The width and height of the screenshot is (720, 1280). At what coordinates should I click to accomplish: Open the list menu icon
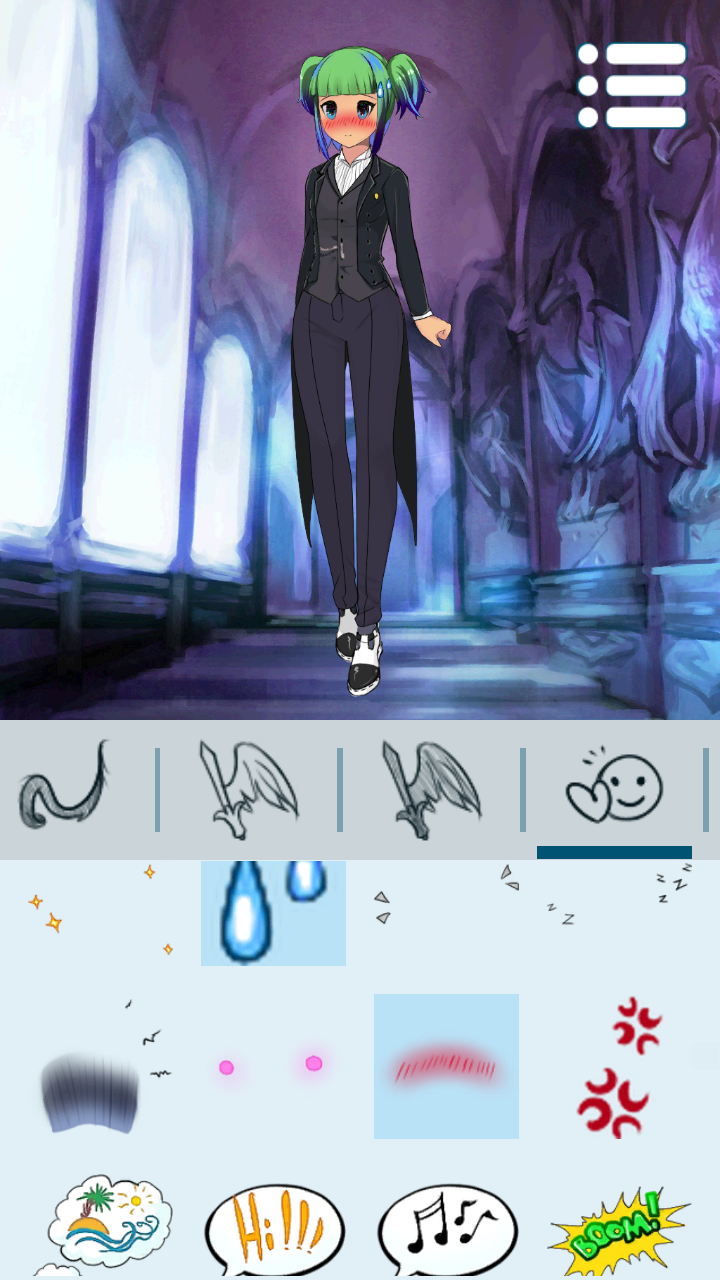[x=632, y=85]
